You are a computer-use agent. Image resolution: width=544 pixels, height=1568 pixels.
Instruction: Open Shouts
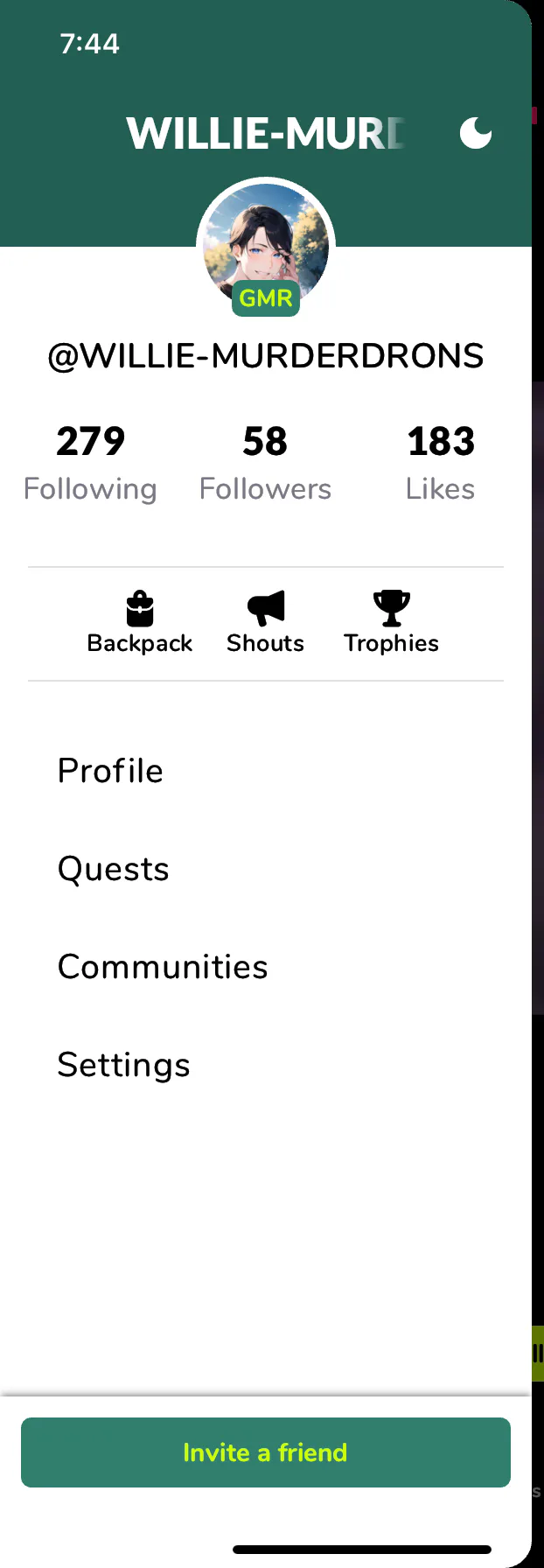265,623
